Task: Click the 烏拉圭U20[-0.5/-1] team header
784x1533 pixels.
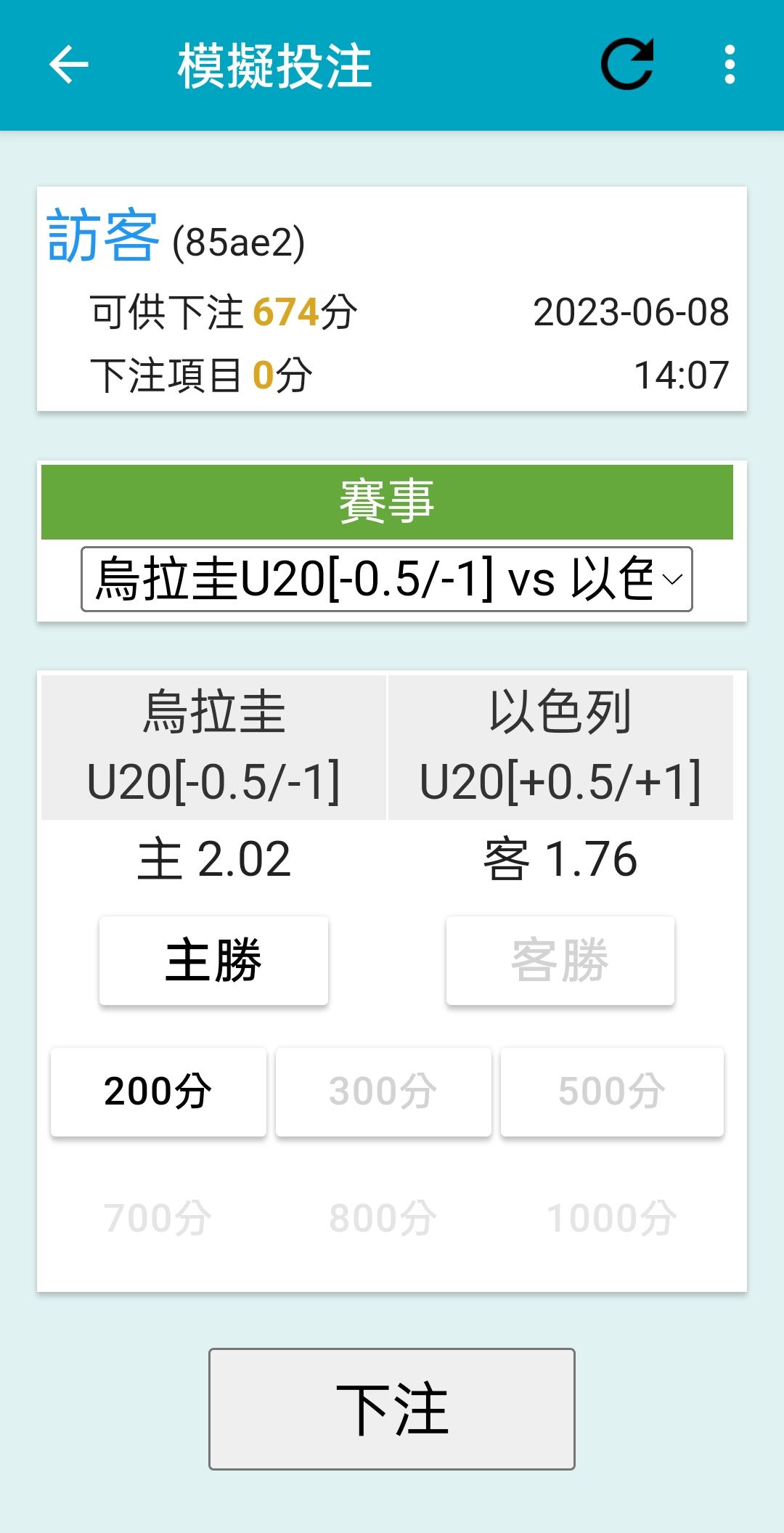Action: tap(214, 747)
